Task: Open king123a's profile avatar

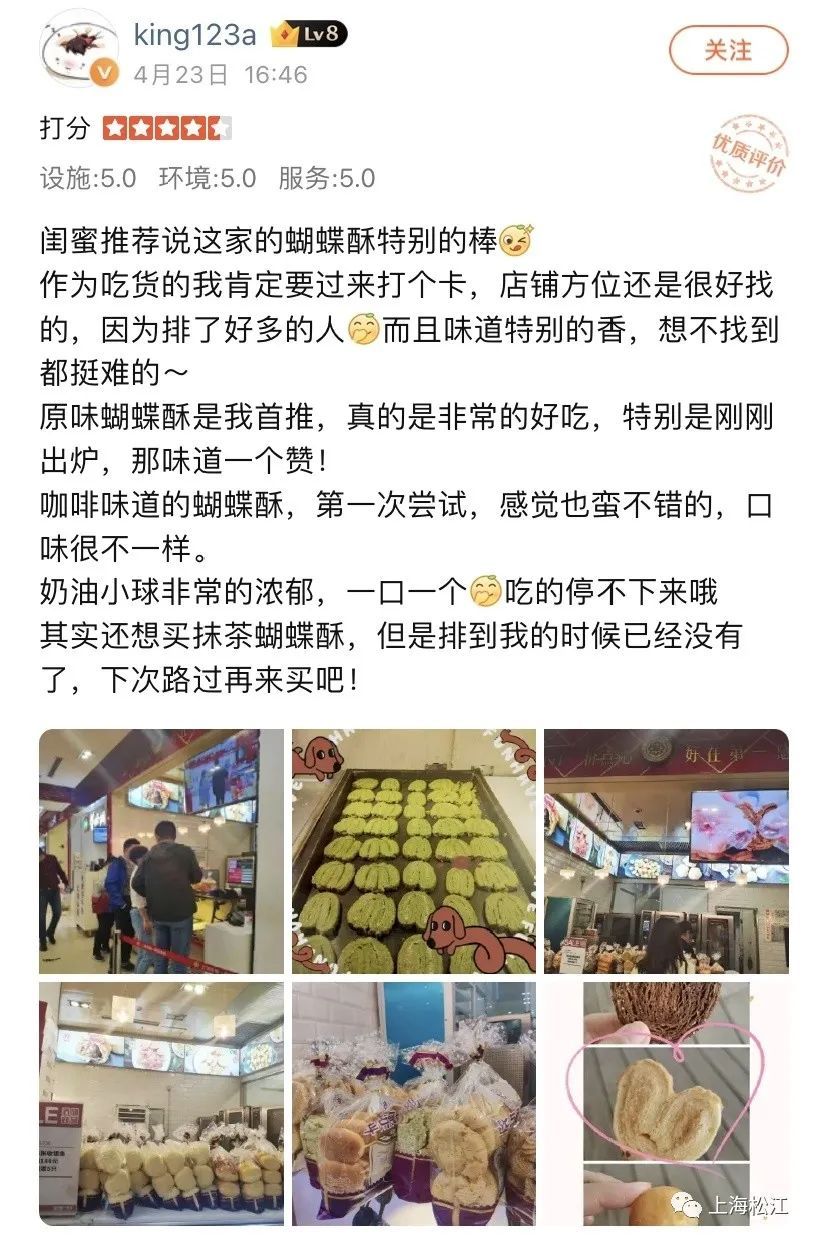Action: tap(79, 52)
